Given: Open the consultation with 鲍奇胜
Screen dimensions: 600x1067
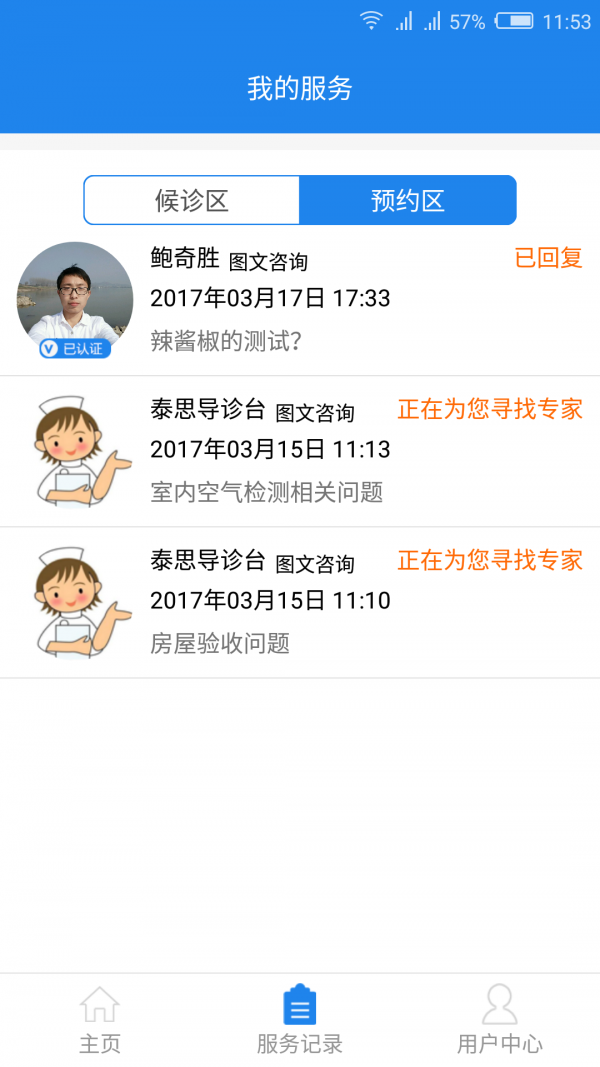Looking at the screenshot, I should pos(300,300).
